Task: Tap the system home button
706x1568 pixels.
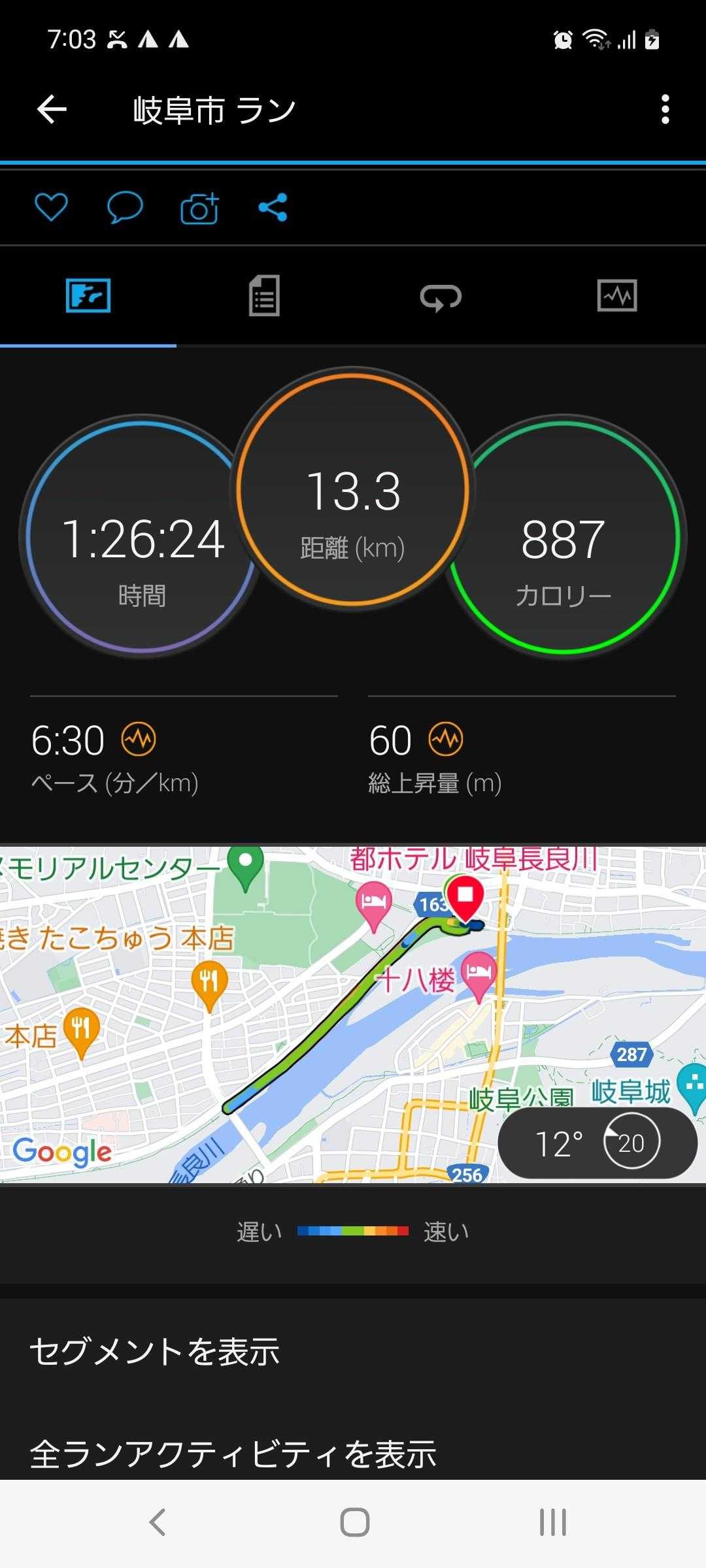Action: coord(354,1522)
